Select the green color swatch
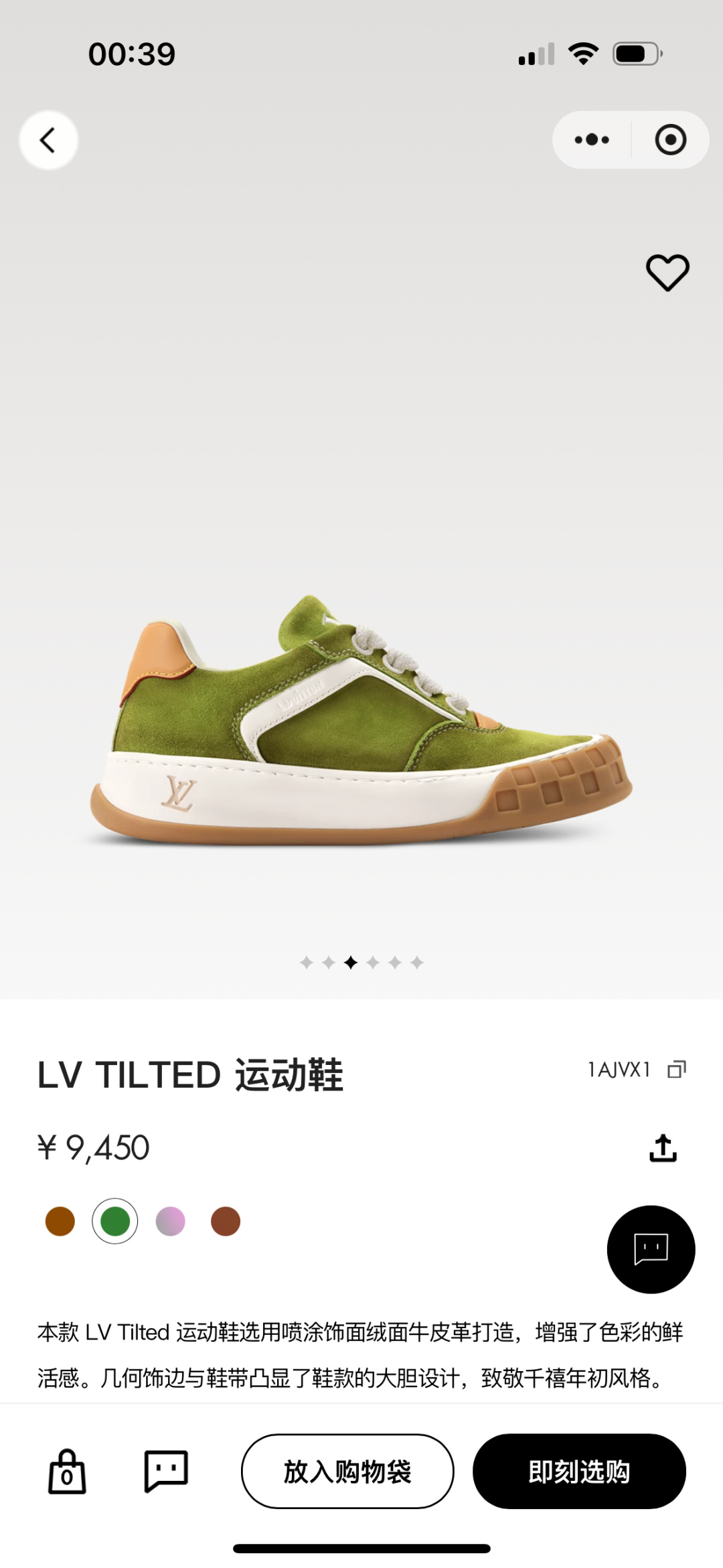 [115, 1222]
